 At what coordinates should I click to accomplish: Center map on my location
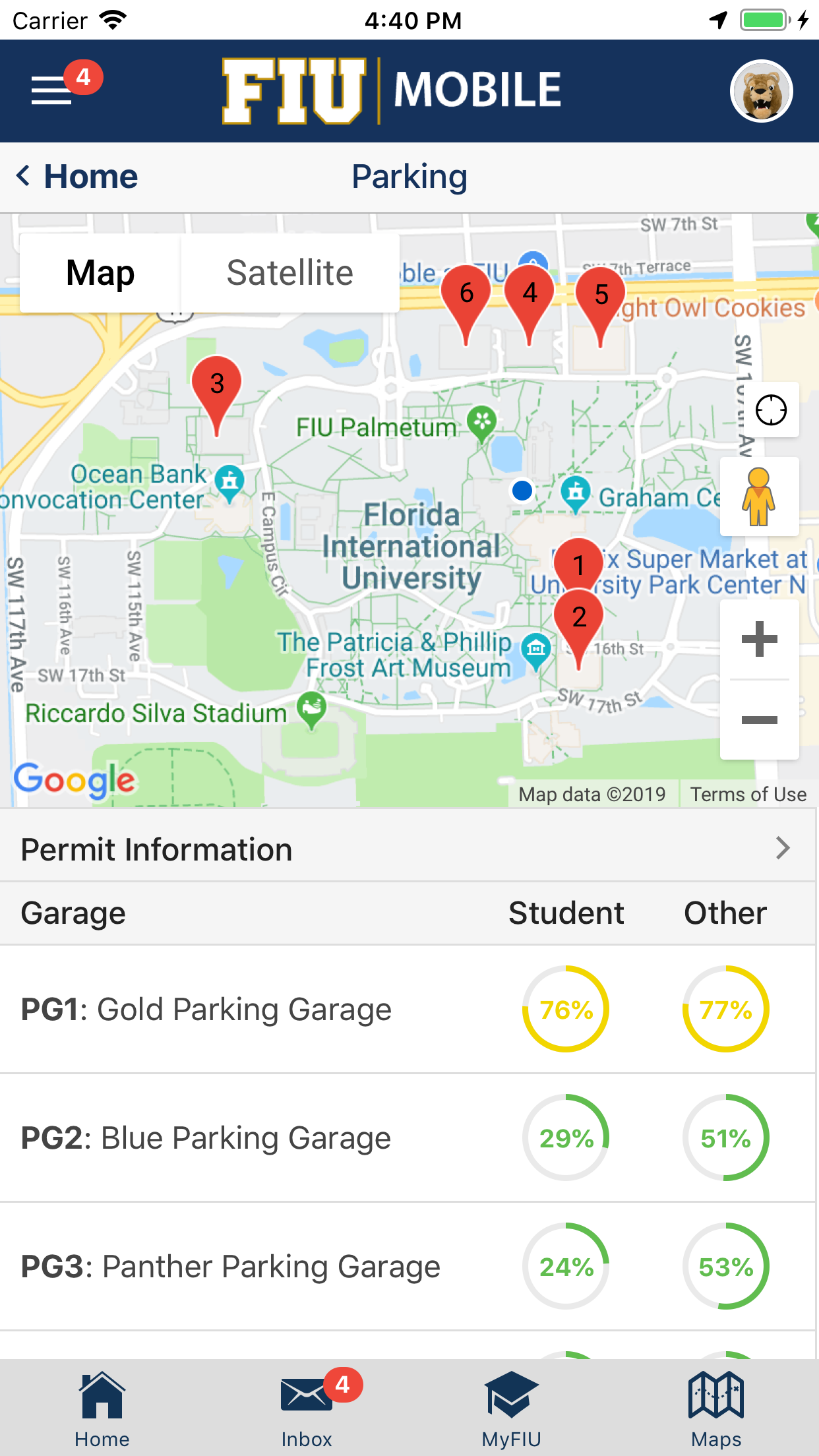[770, 411]
